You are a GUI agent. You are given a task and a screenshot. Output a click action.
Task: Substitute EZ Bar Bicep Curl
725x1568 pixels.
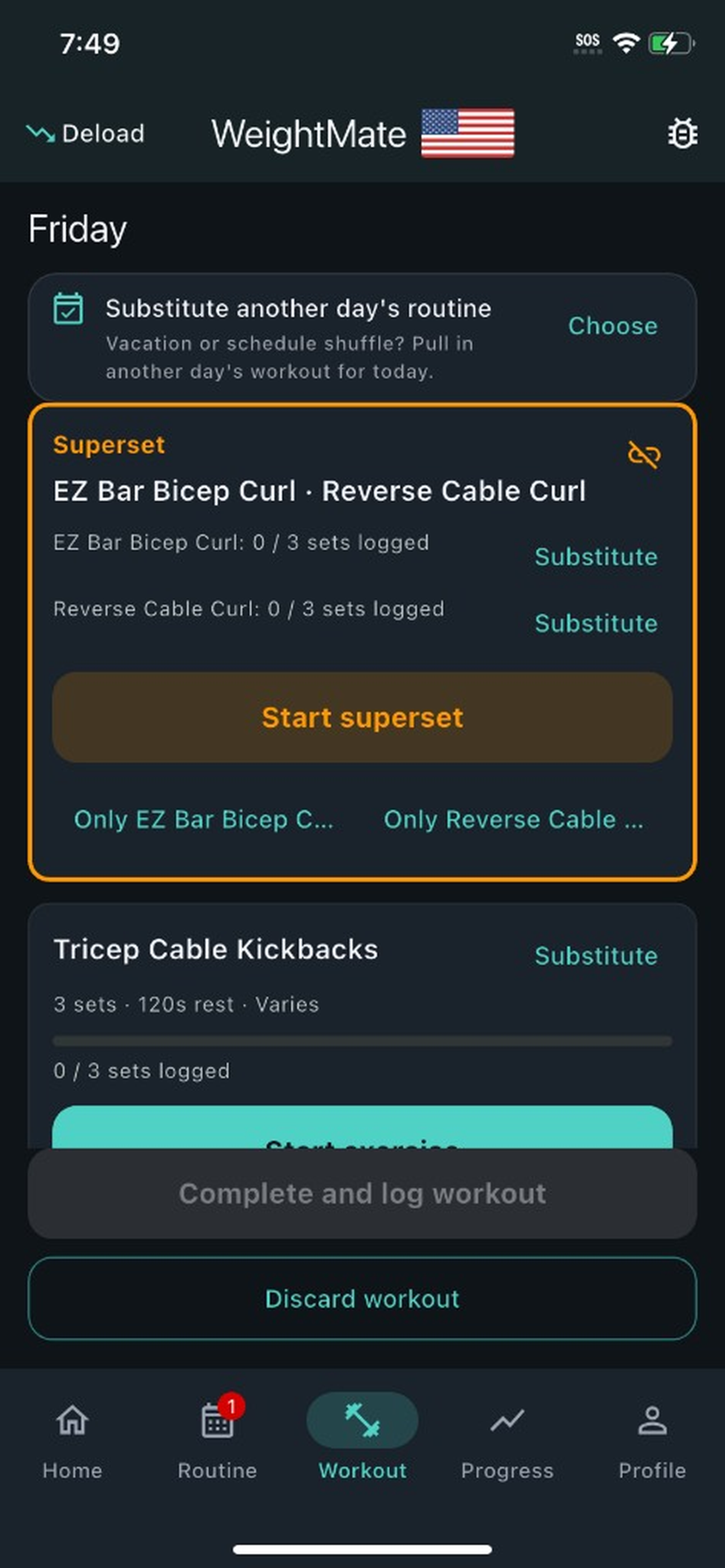click(x=596, y=557)
